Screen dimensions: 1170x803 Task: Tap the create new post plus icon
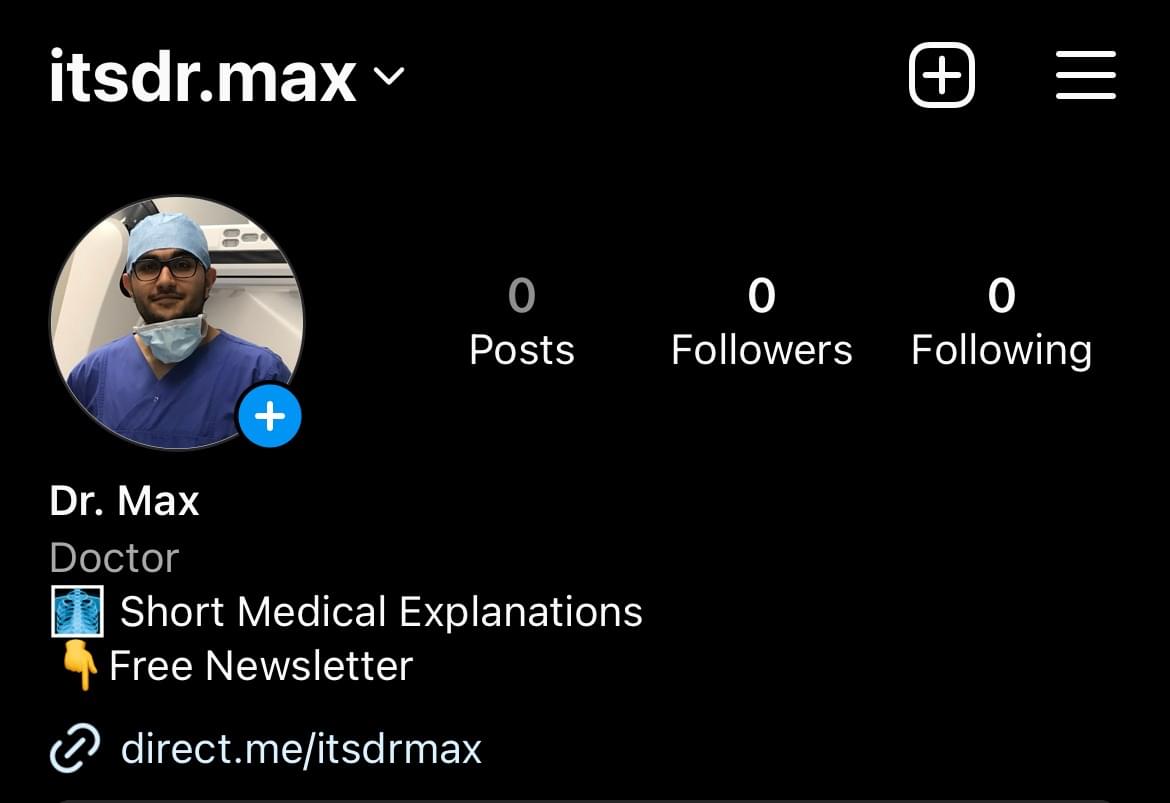click(x=941, y=75)
